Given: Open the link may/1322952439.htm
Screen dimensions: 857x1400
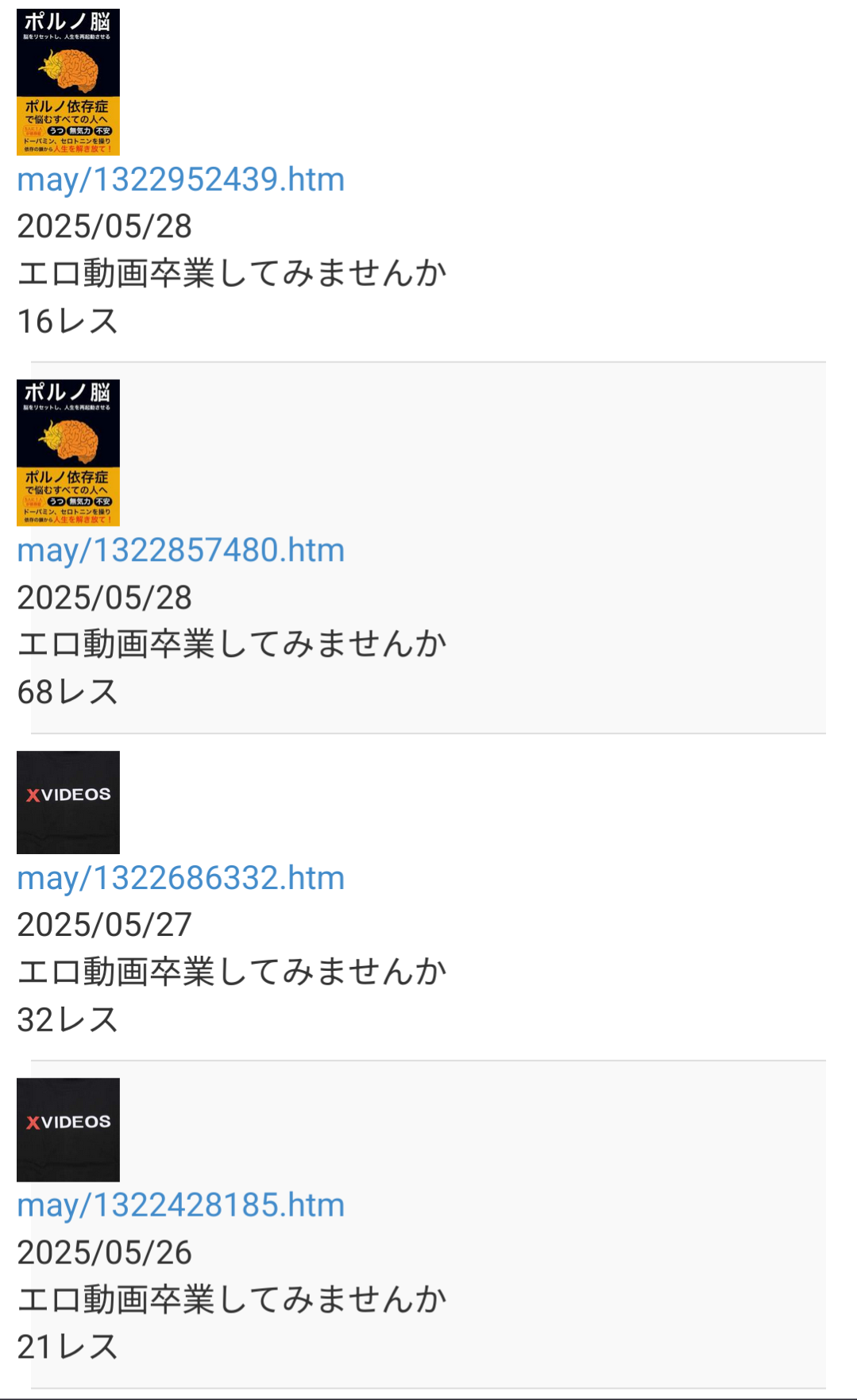Looking at the screenshot, I should [181, 180].
